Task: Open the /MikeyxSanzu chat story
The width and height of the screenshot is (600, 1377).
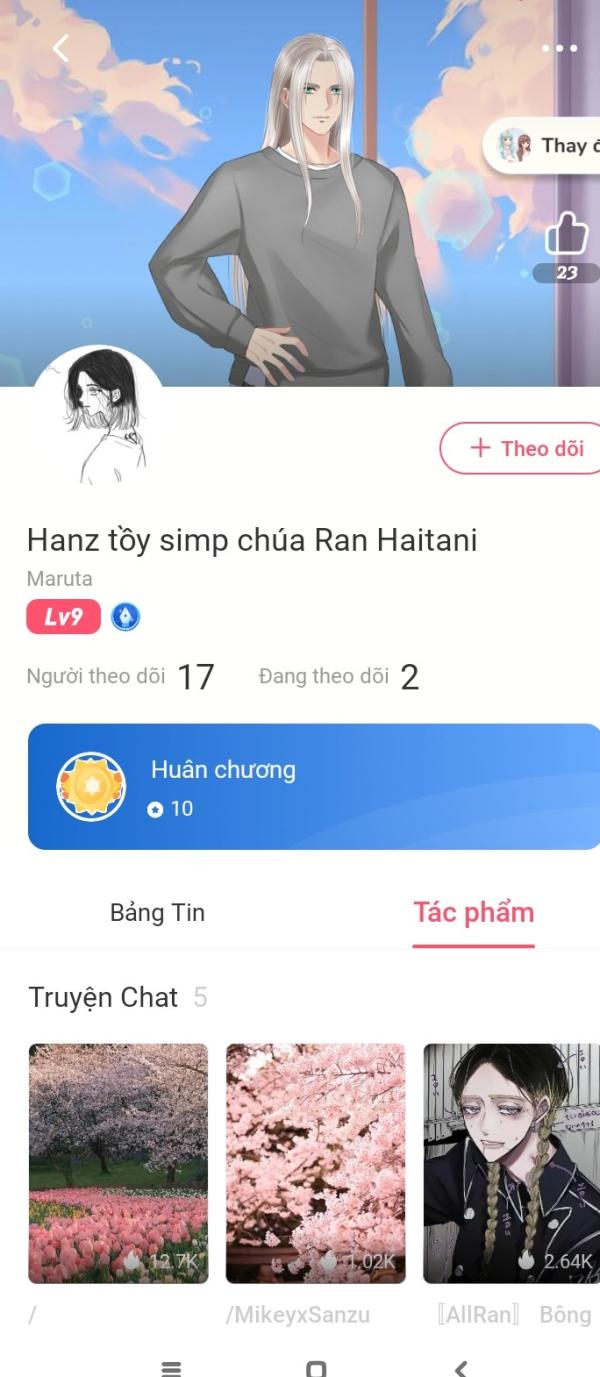Action: (x=315, y=1163)
